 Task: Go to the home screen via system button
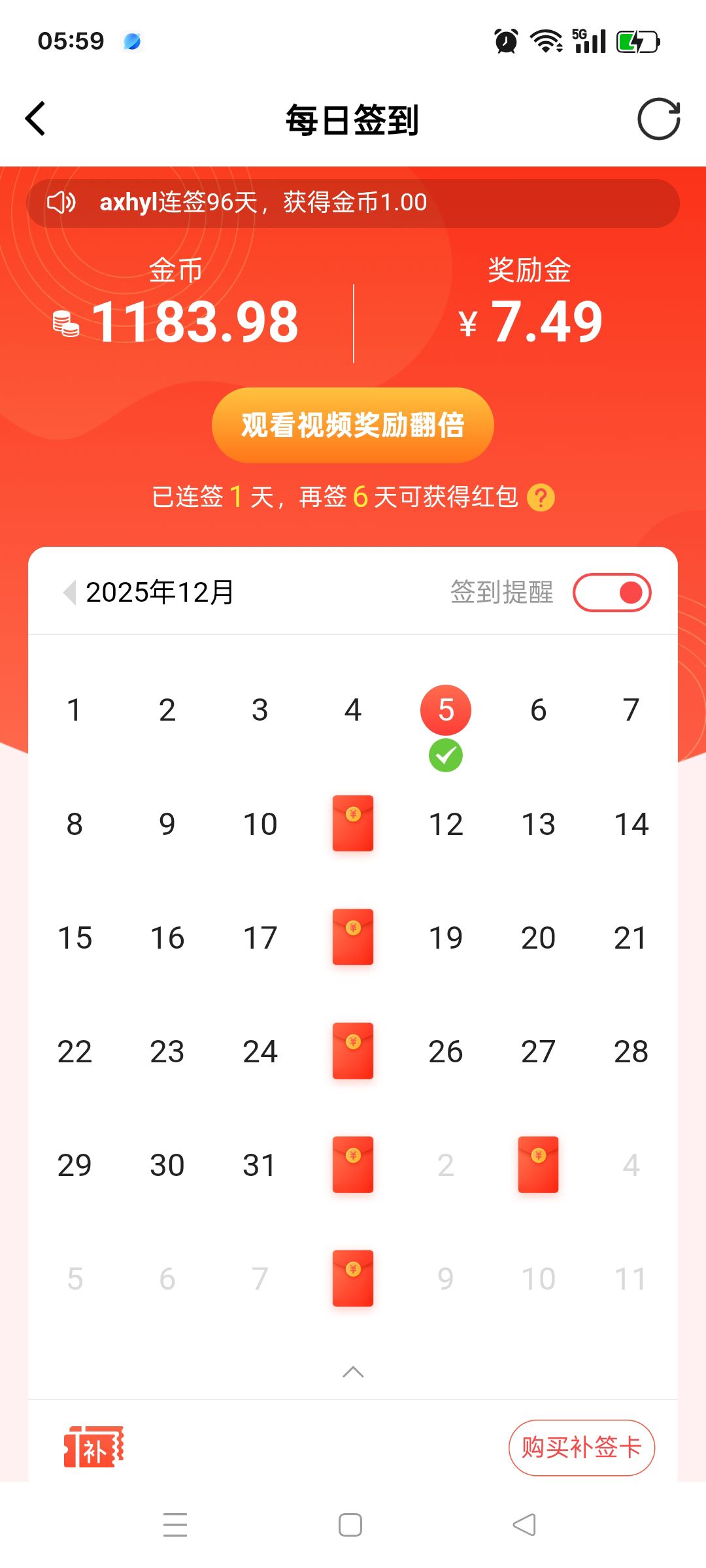pyautogui.click(x=350, y=1525)
